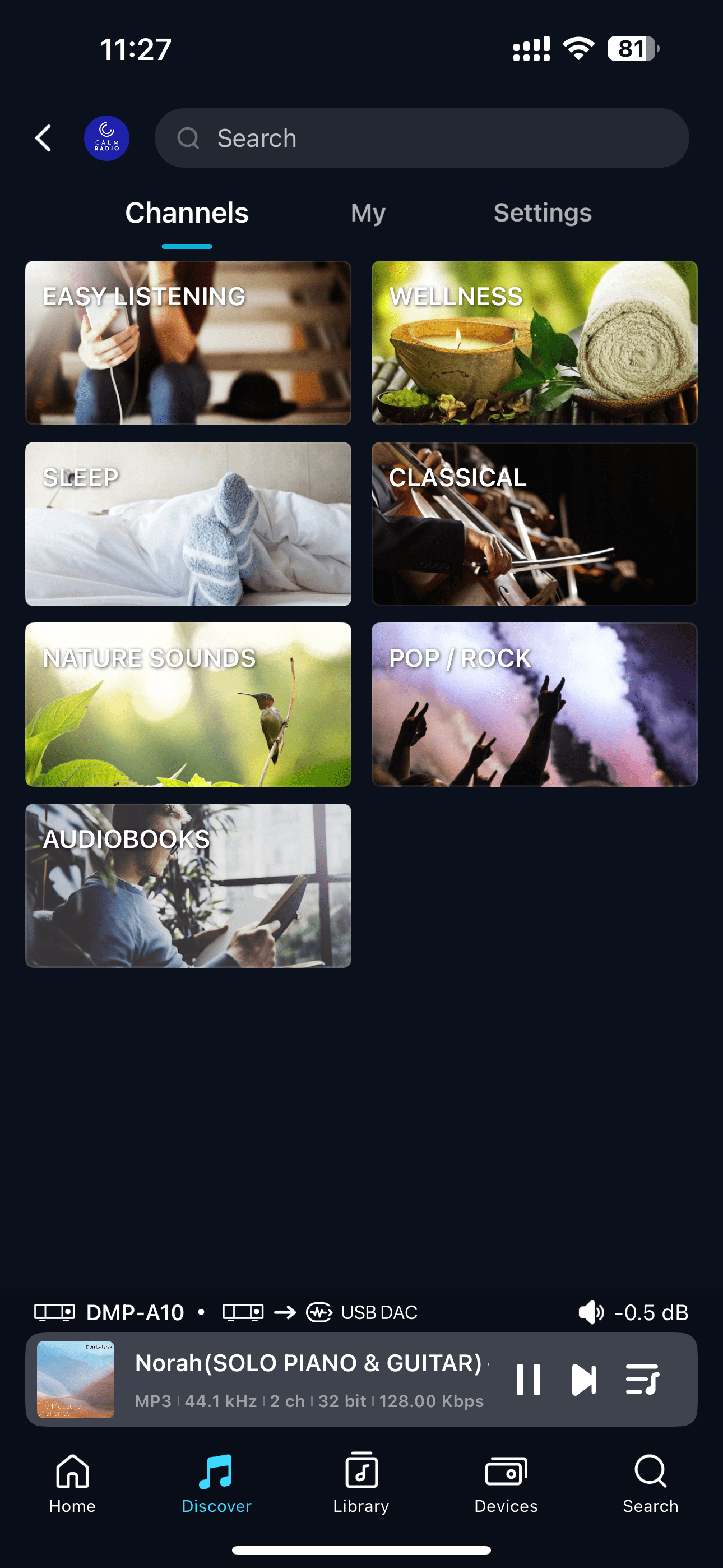Pause the currently playing track
Image resolution: width=723 pixels, height=1568 pixels.
coord(527,1380)
